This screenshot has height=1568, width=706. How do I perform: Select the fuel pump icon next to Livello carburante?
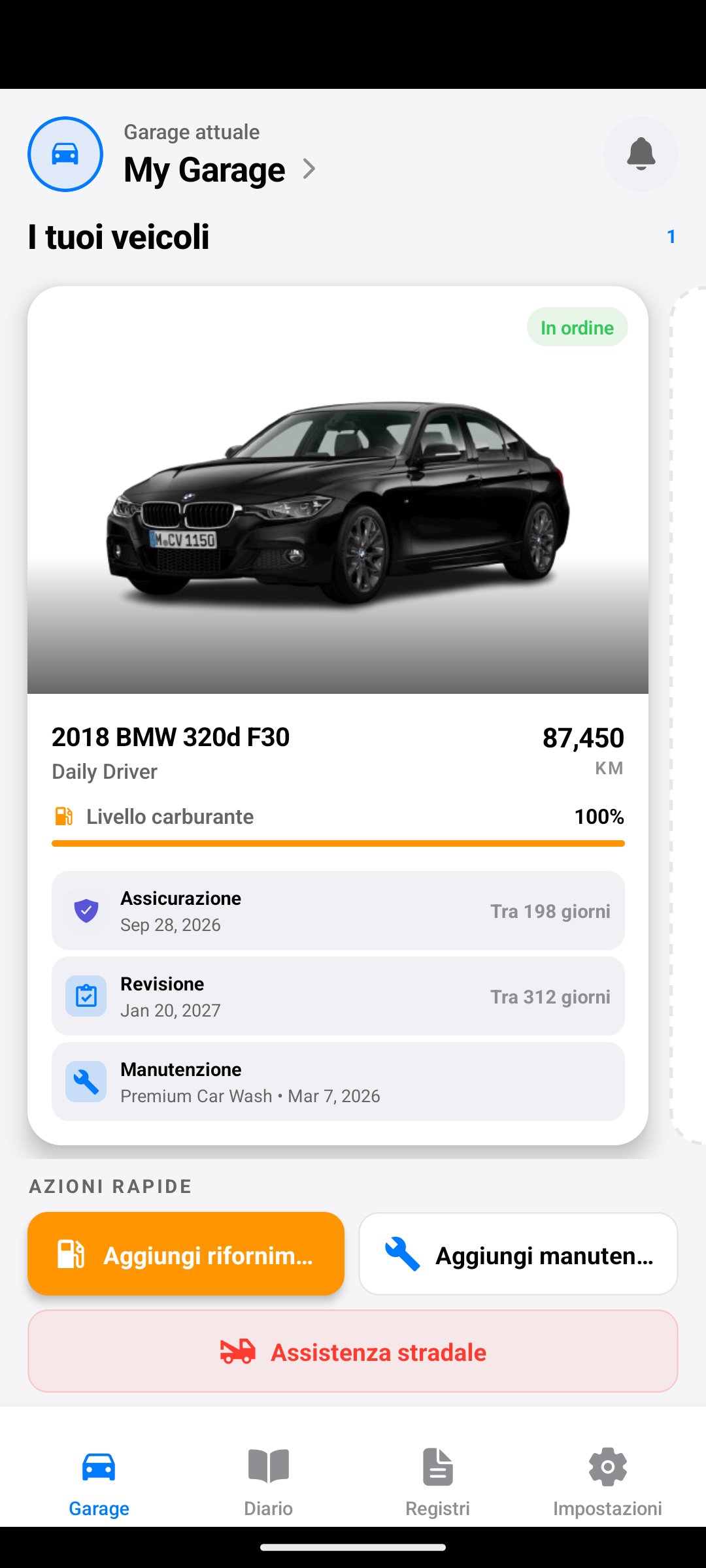point(63,816)
